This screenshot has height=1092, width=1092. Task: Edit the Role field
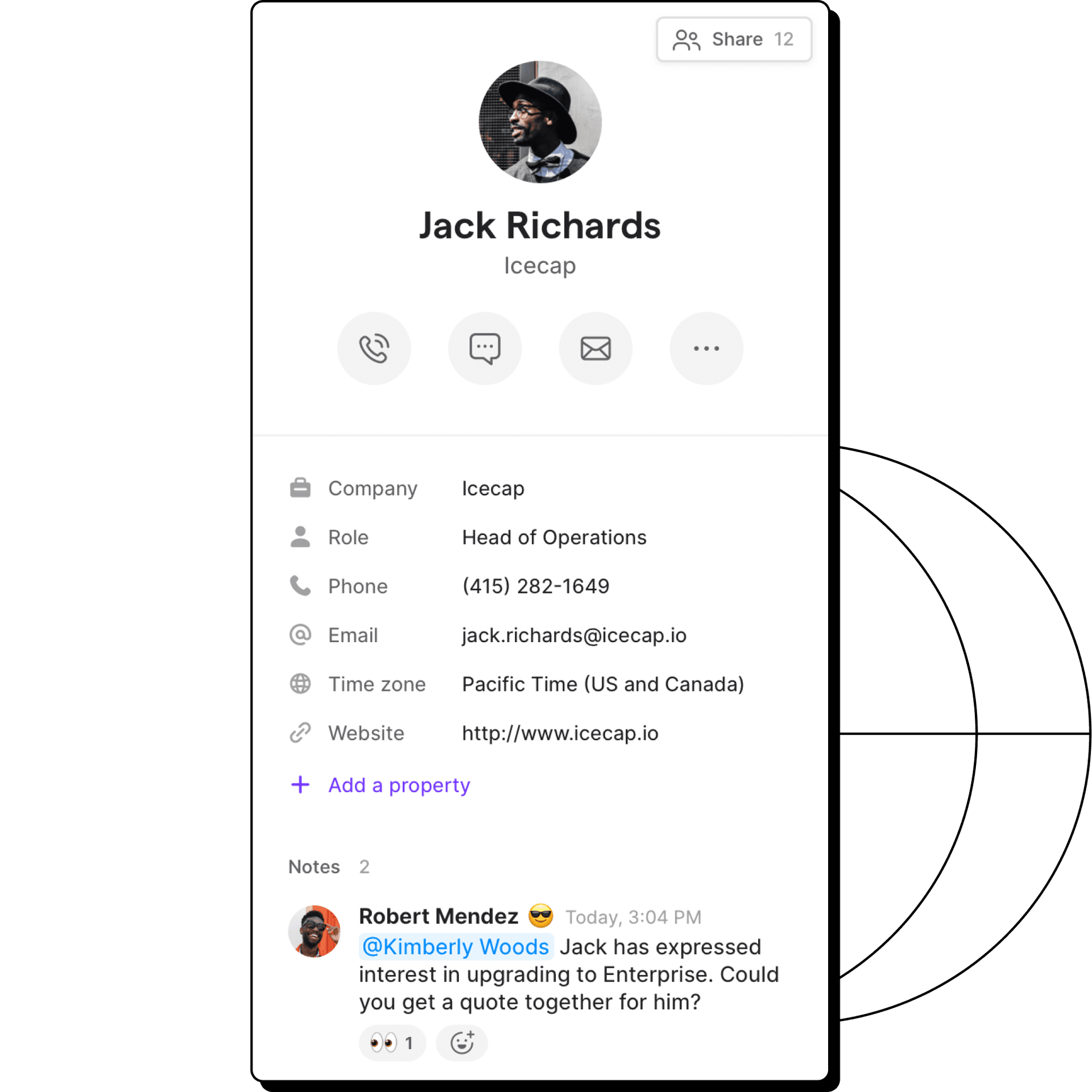[x=553, y=537]
